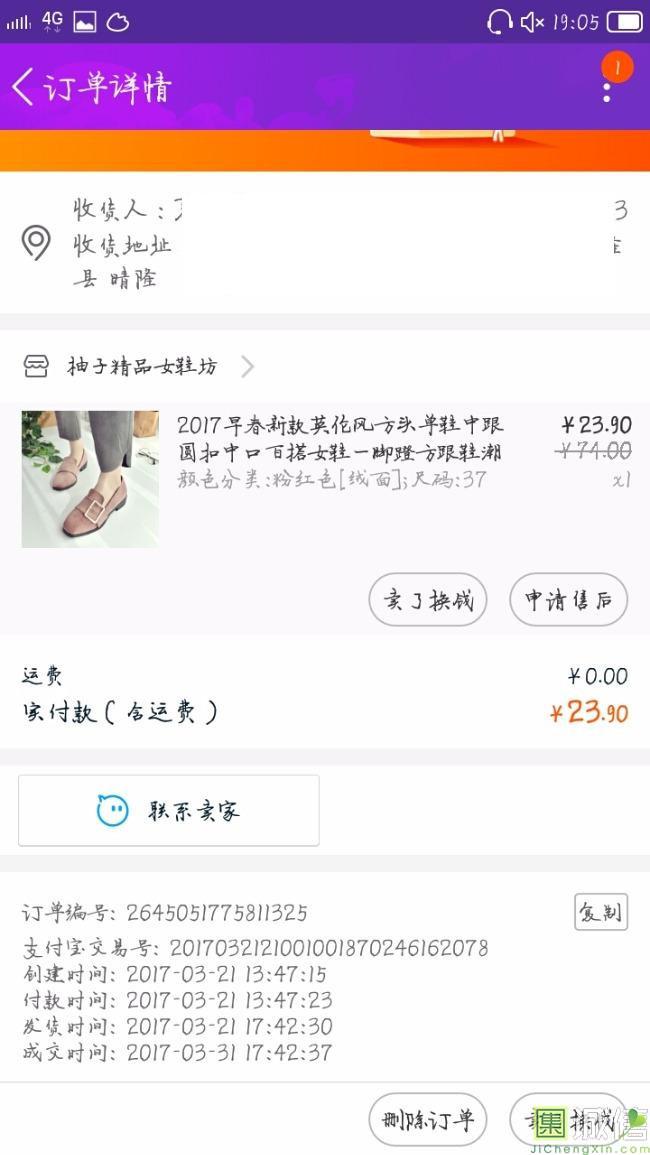
Task: Go back from the 订单详情 page
Action: pyautogui.click(x=24, y=87)
